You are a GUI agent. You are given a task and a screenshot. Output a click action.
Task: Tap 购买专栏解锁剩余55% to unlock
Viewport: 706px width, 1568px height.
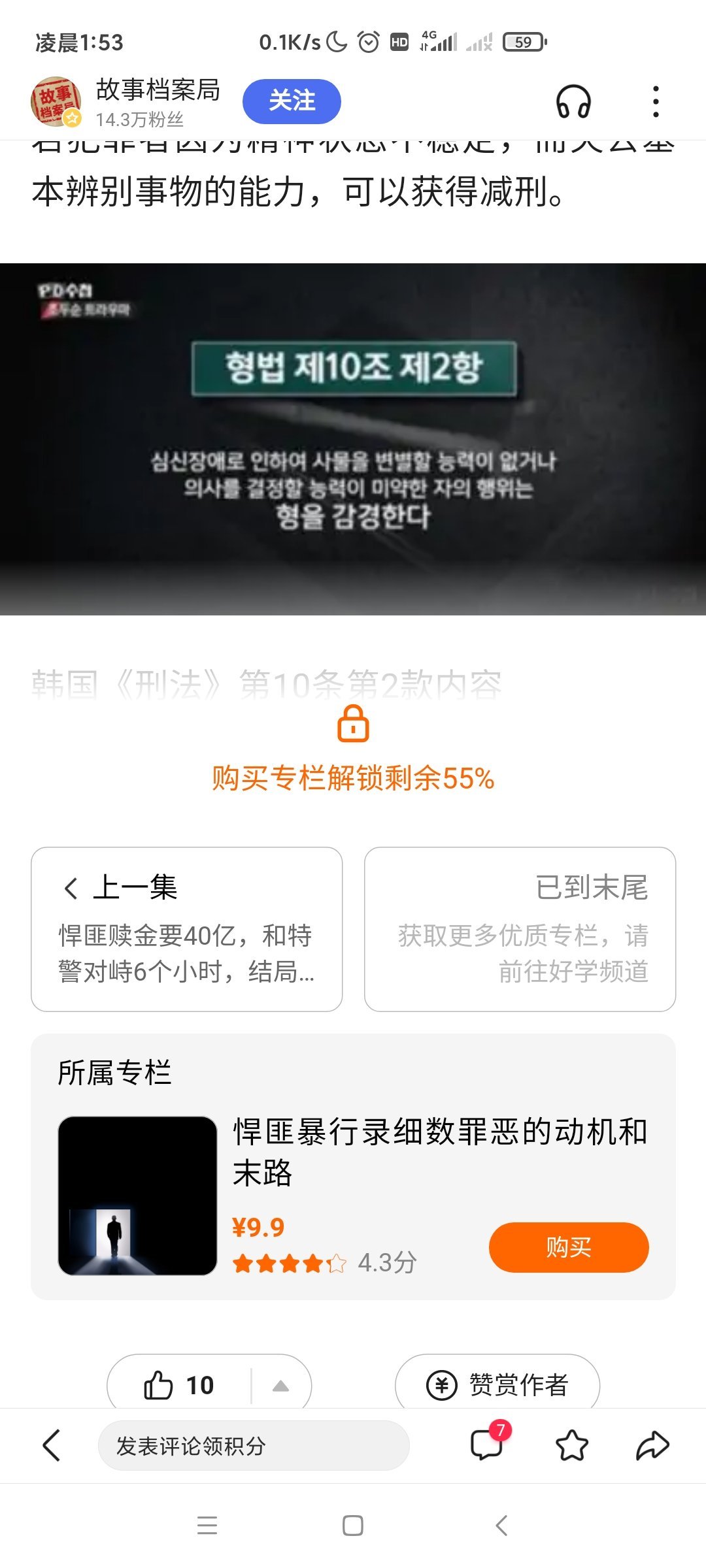(x=353, y=777)
